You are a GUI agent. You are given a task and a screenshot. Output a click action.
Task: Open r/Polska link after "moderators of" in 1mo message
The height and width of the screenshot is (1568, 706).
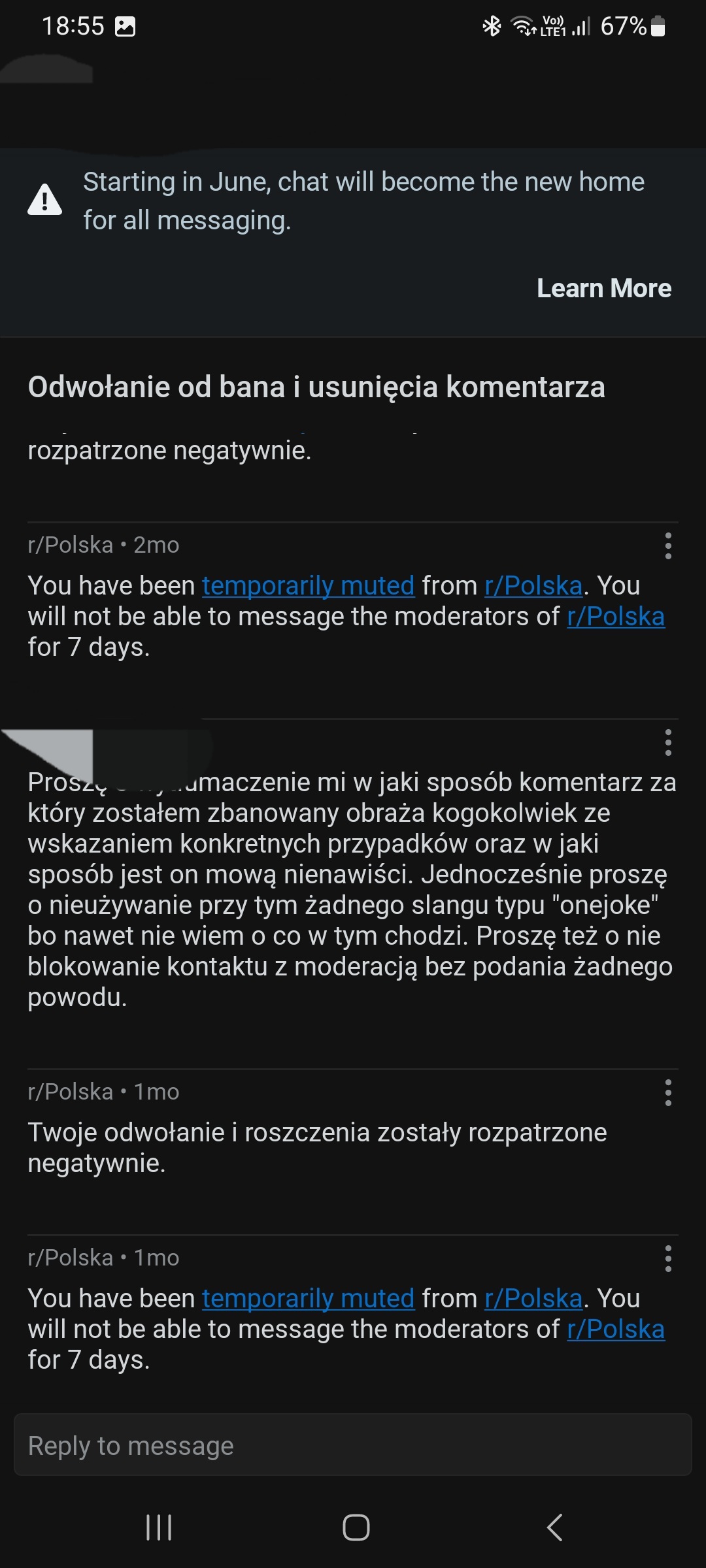pyautogui.click(x=615, y=1329)
